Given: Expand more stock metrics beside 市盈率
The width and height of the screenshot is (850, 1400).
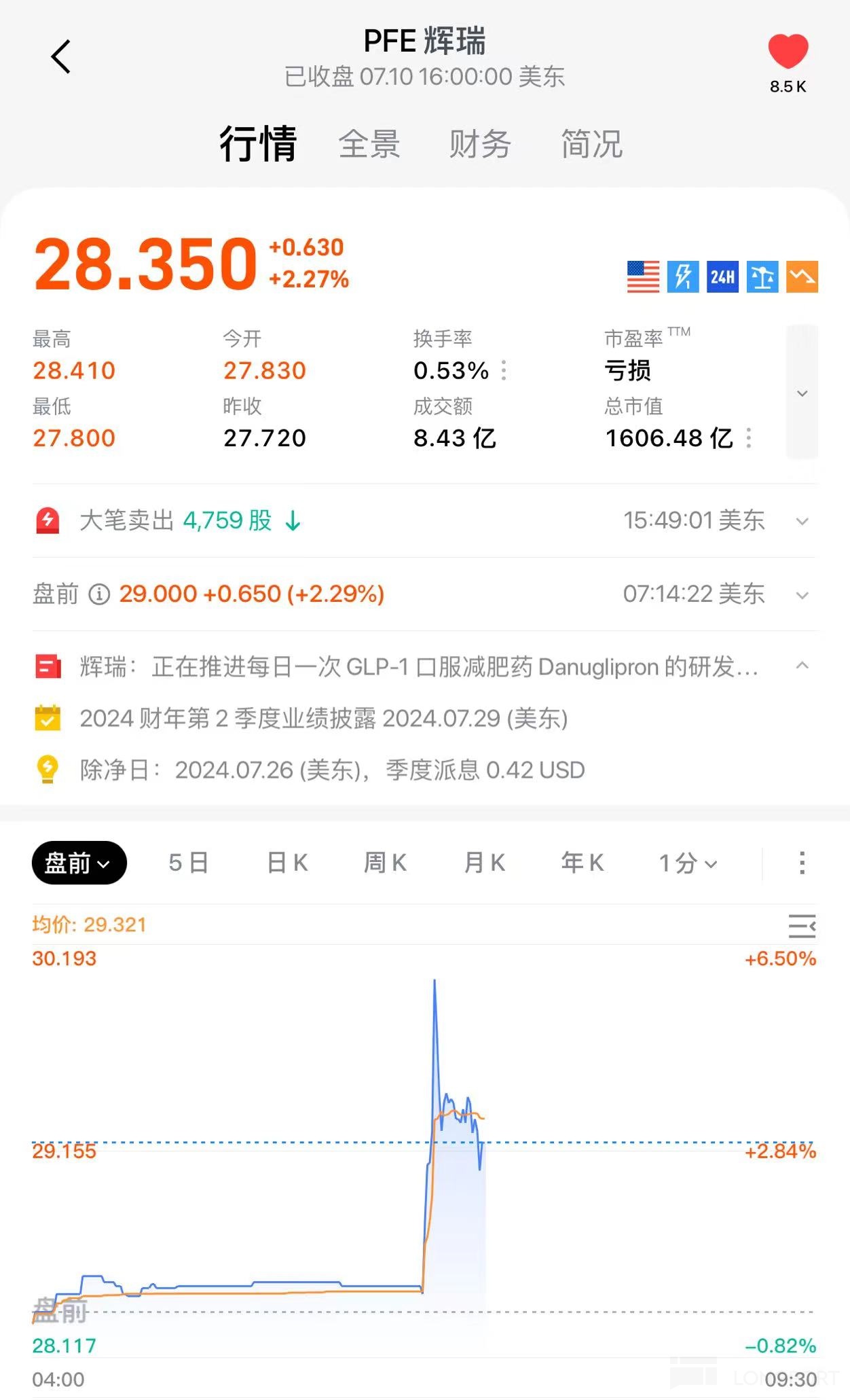Looking at the screenshot, I should (802, 393).
